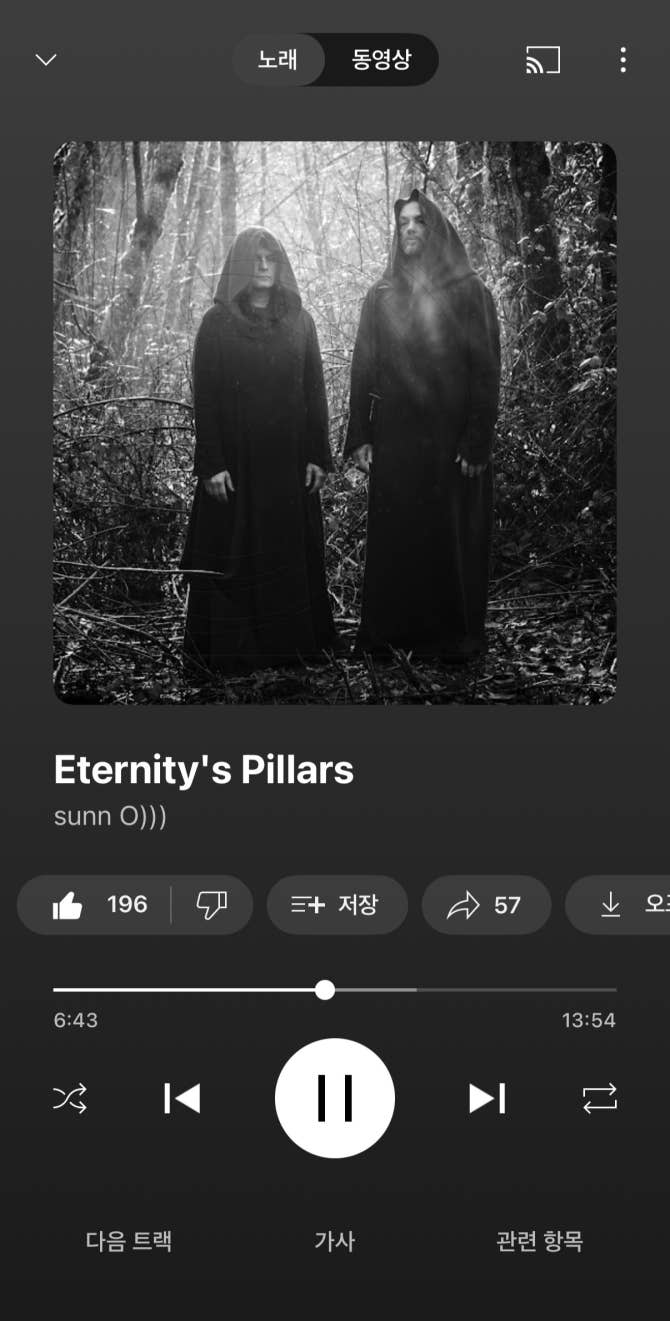The width and height of the screenshot is (670, 1321).
Task: Cast playback to another device
Action: pyautogui.click(x=543, y=60)
